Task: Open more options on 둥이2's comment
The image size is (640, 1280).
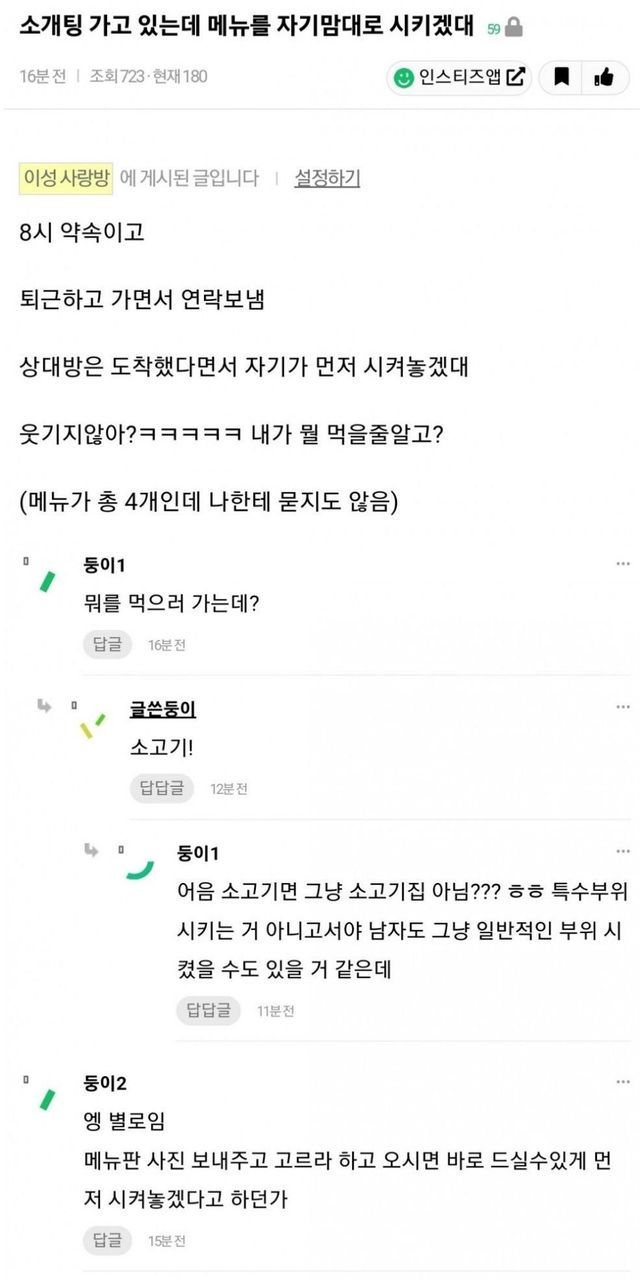Action: [x=623, y=1083]
